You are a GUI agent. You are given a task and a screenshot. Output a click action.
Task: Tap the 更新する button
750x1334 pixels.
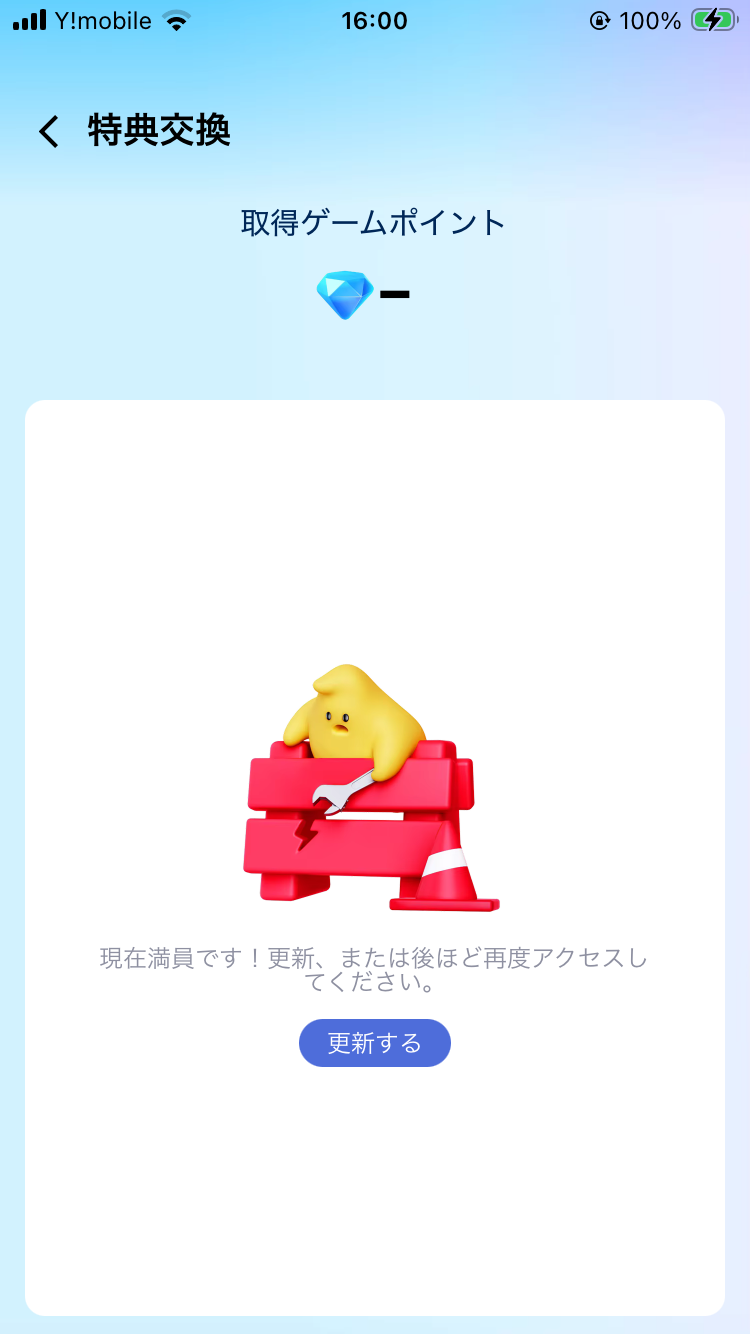[x=375, y=1043]
